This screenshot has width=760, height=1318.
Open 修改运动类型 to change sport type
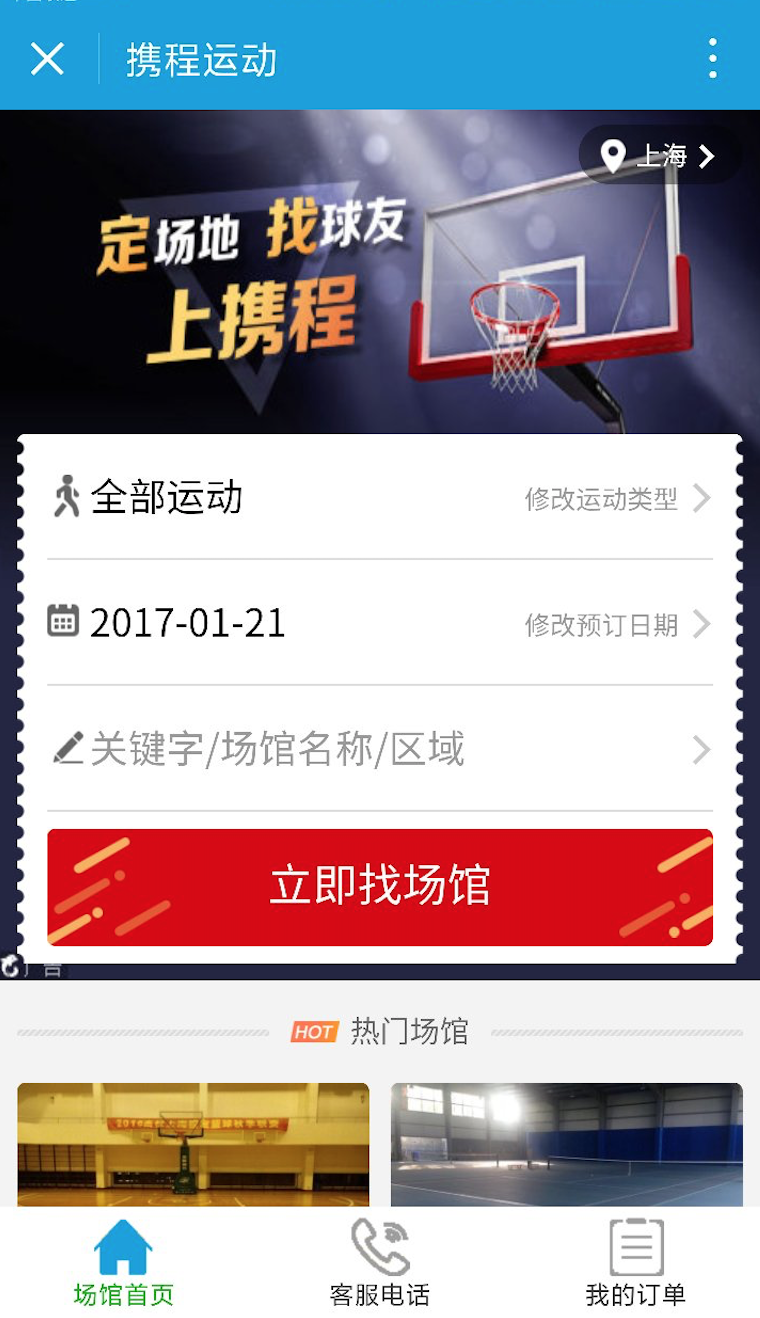pos(617,498)
